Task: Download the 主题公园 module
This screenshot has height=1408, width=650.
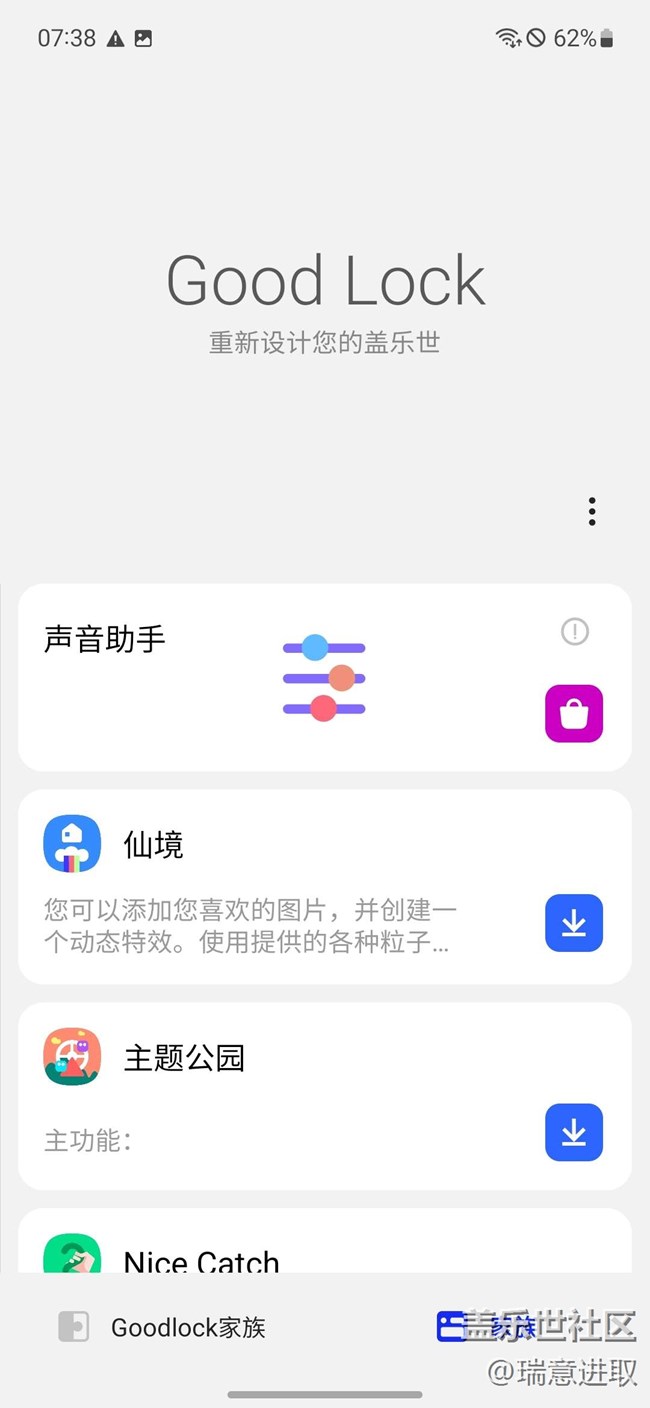Action: (x=574, y=1132)
